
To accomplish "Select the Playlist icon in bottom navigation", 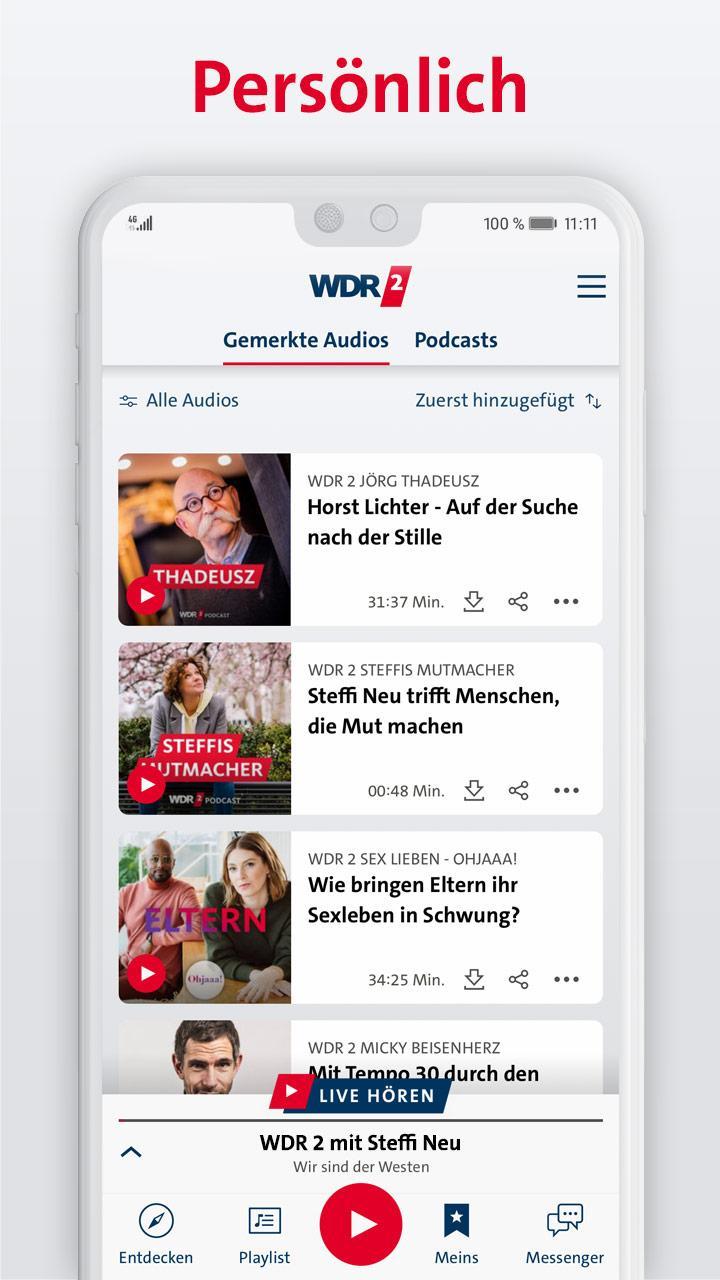I will click(x=263, y=1219).
